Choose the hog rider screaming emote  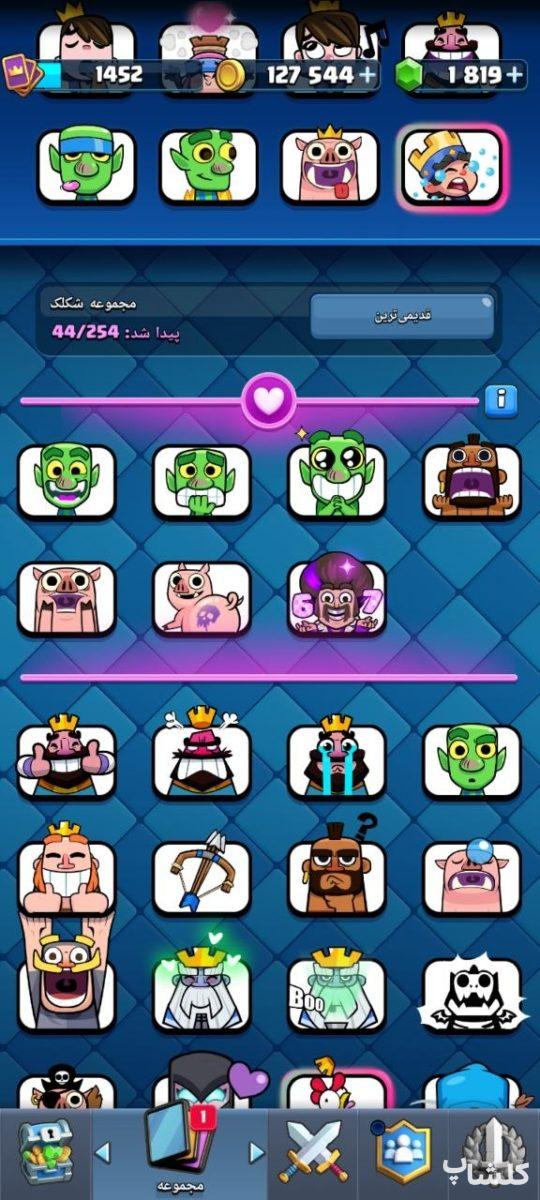click(471, 480)
